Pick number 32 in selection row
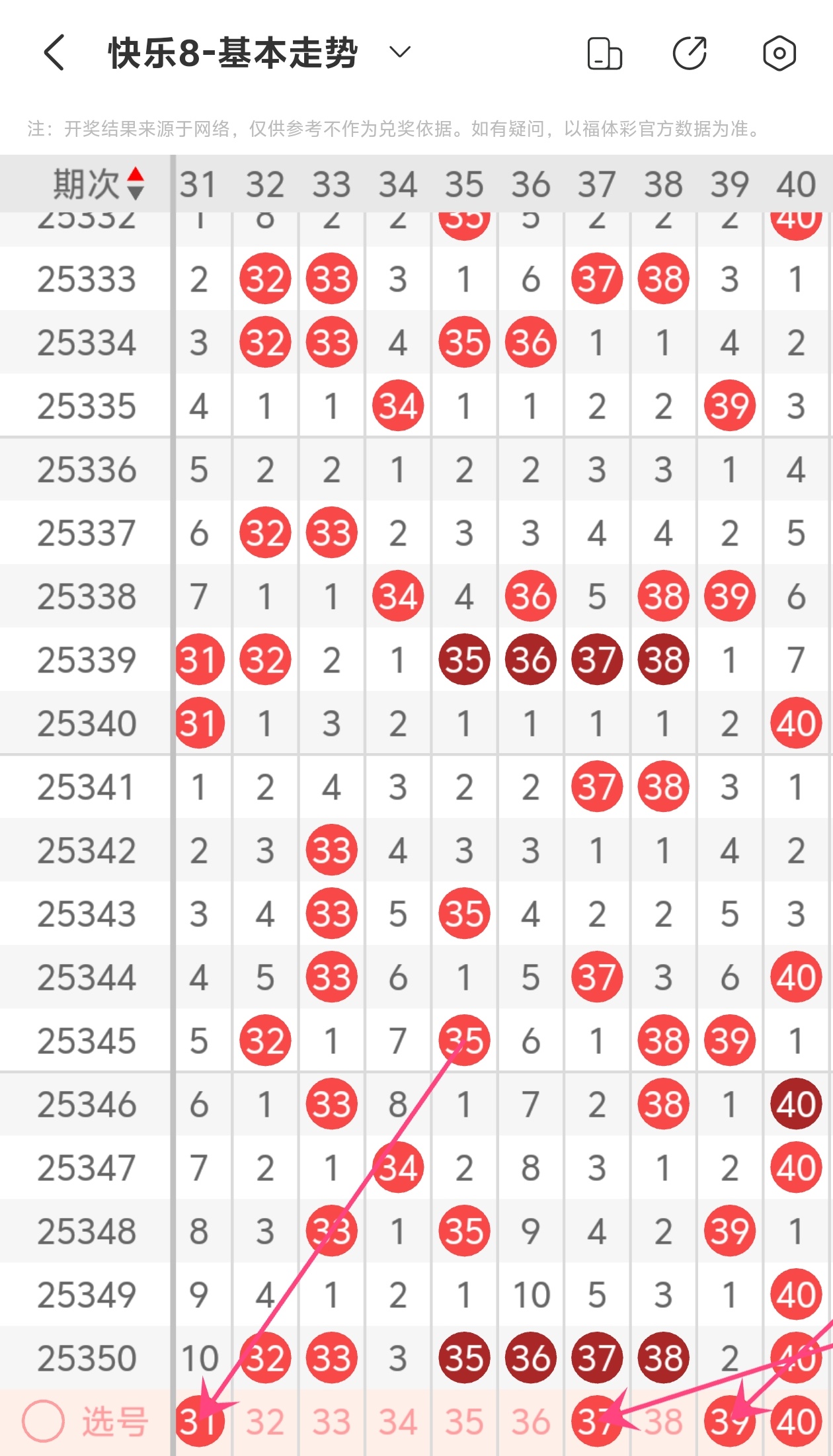This screenshot has height=1456, width=833. 265,1422
